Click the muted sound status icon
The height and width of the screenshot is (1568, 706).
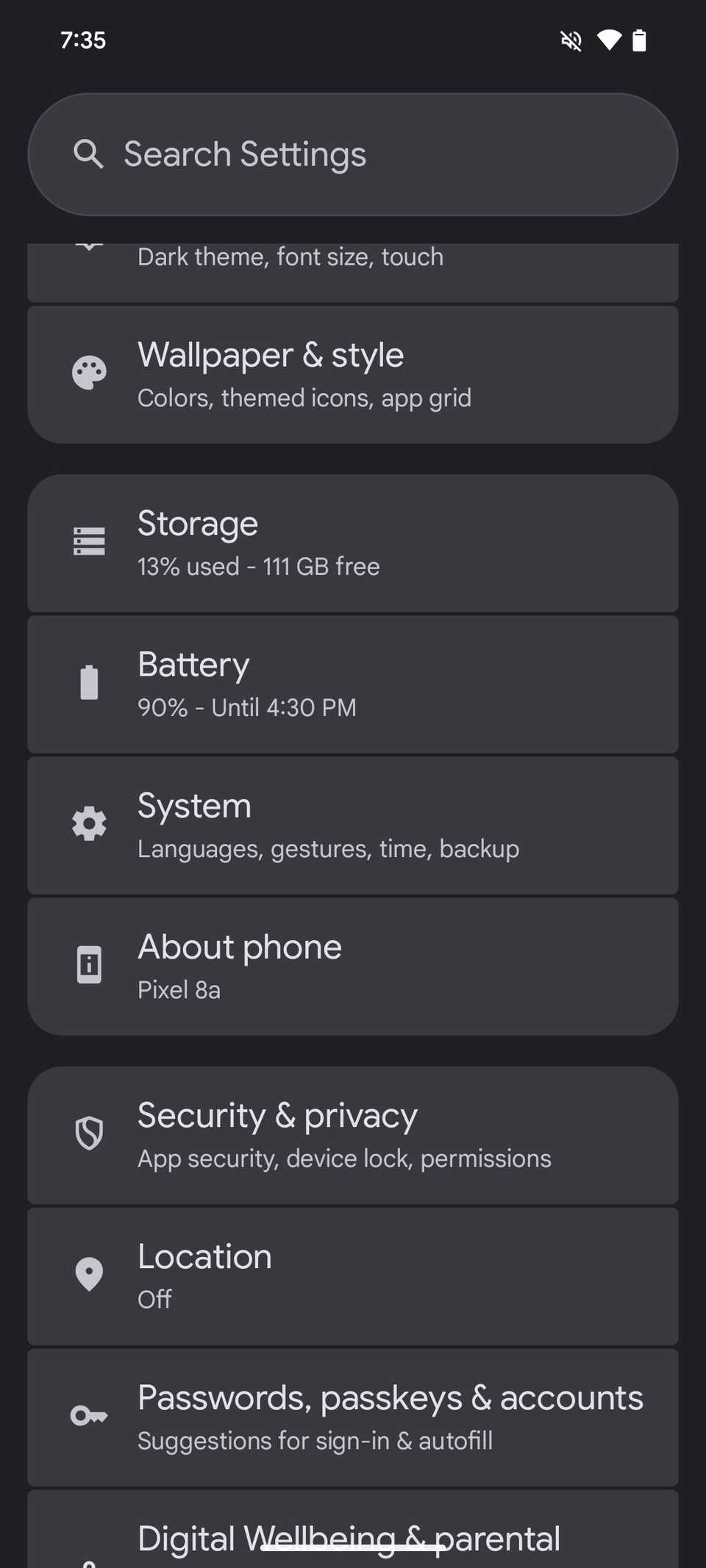(571, 40)
